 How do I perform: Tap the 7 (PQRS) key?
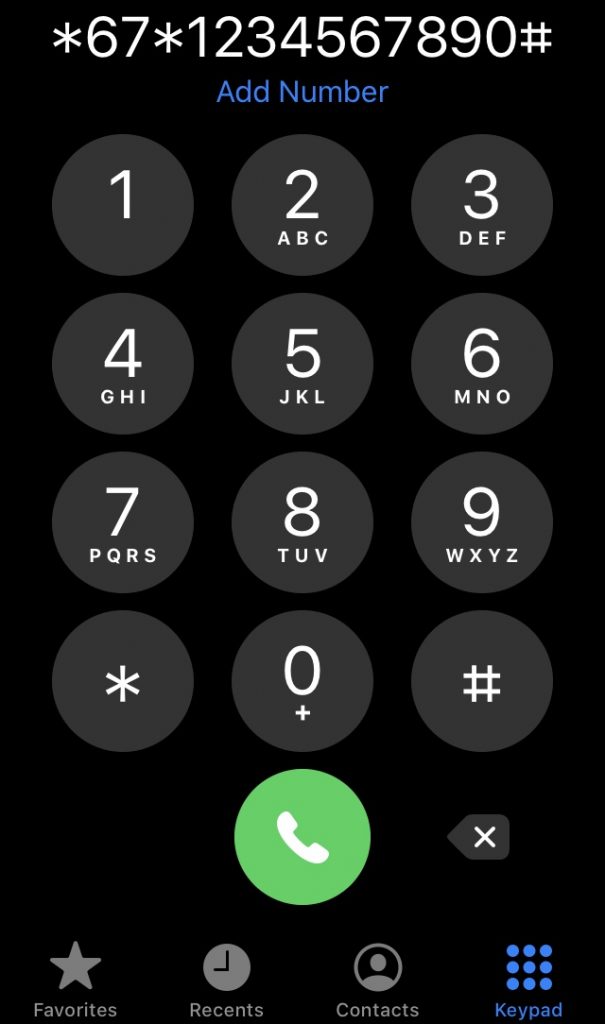tap(122, 523)
